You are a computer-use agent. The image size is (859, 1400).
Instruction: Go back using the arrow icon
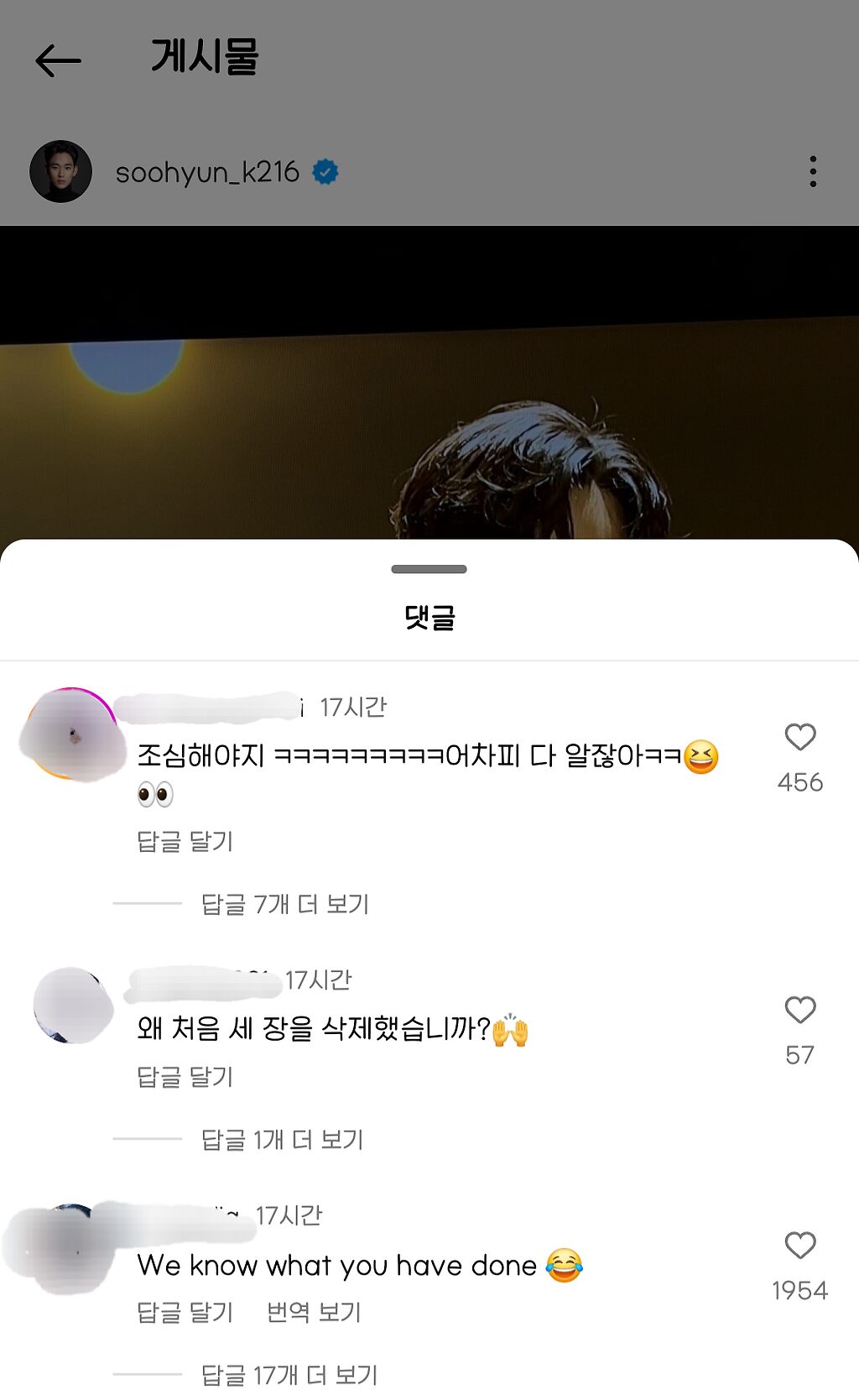(x=58, y=60)
